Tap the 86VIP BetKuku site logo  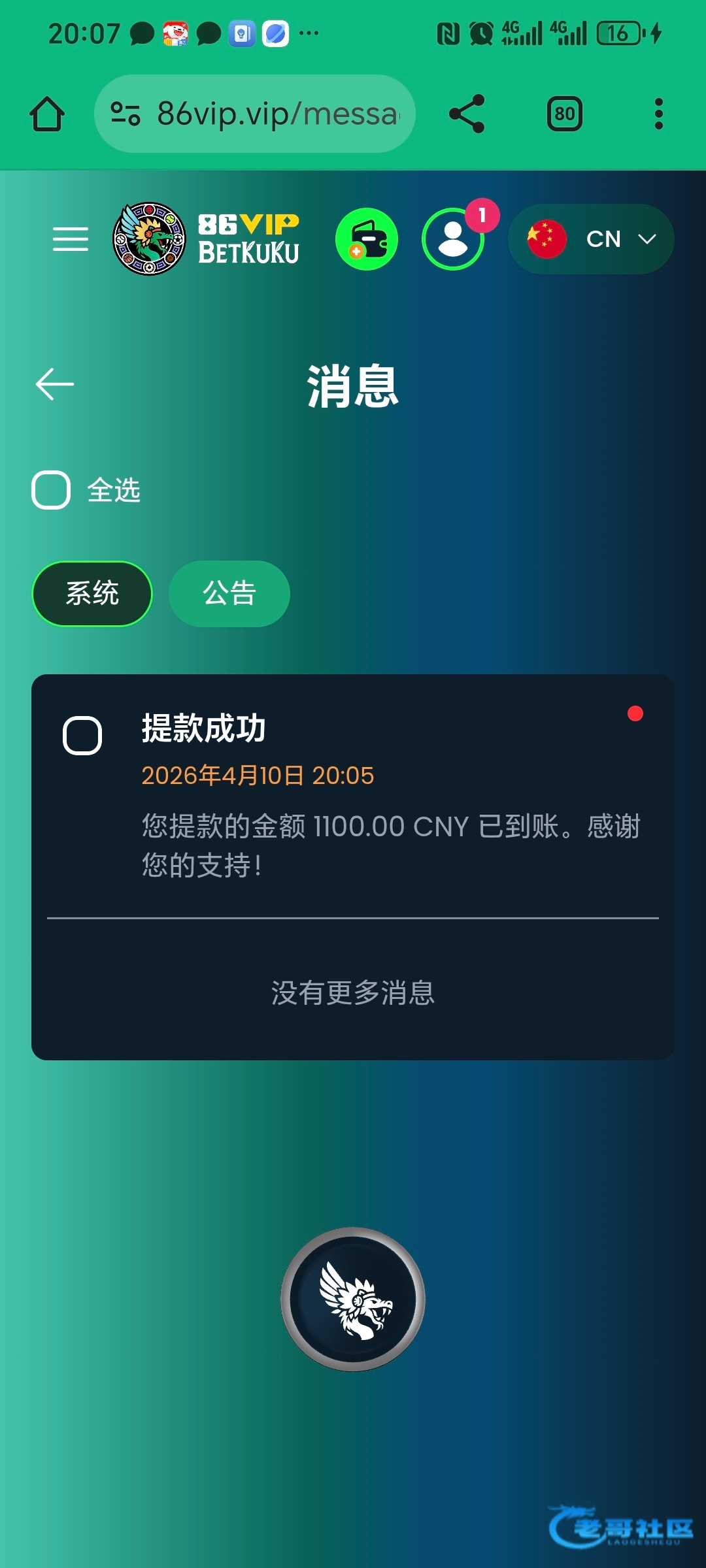pos(206,239)
